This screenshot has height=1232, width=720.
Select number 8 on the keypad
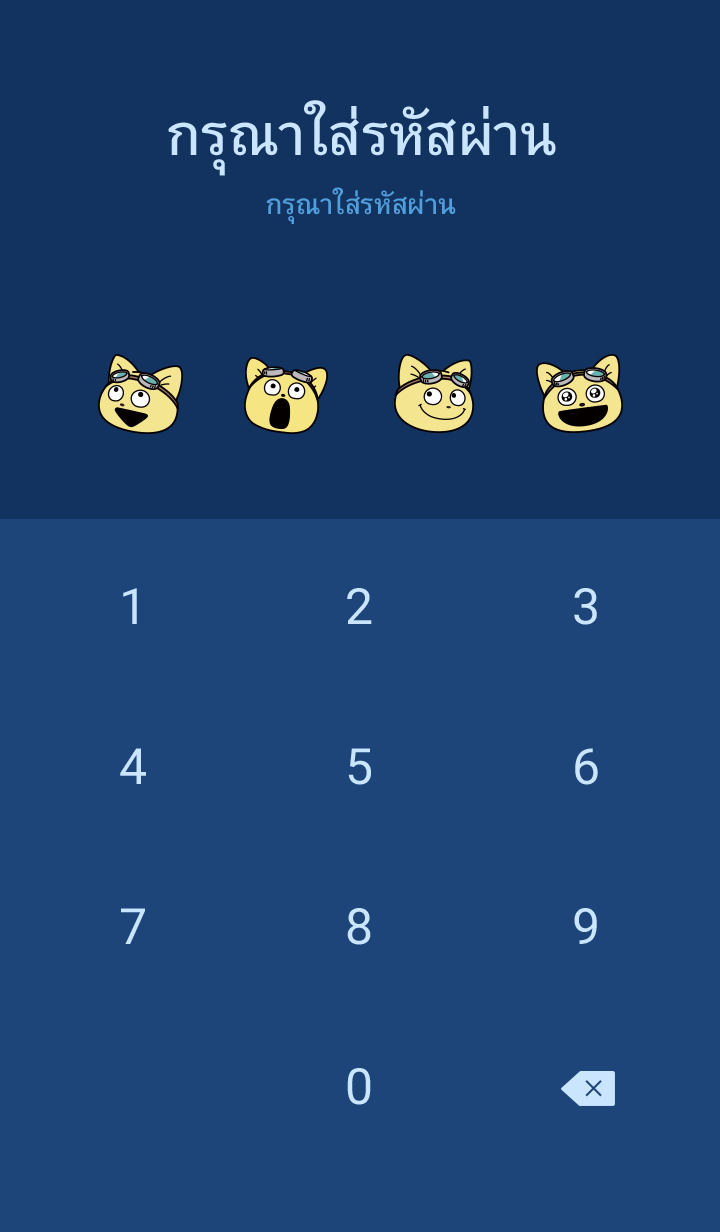tap(359, 927)
